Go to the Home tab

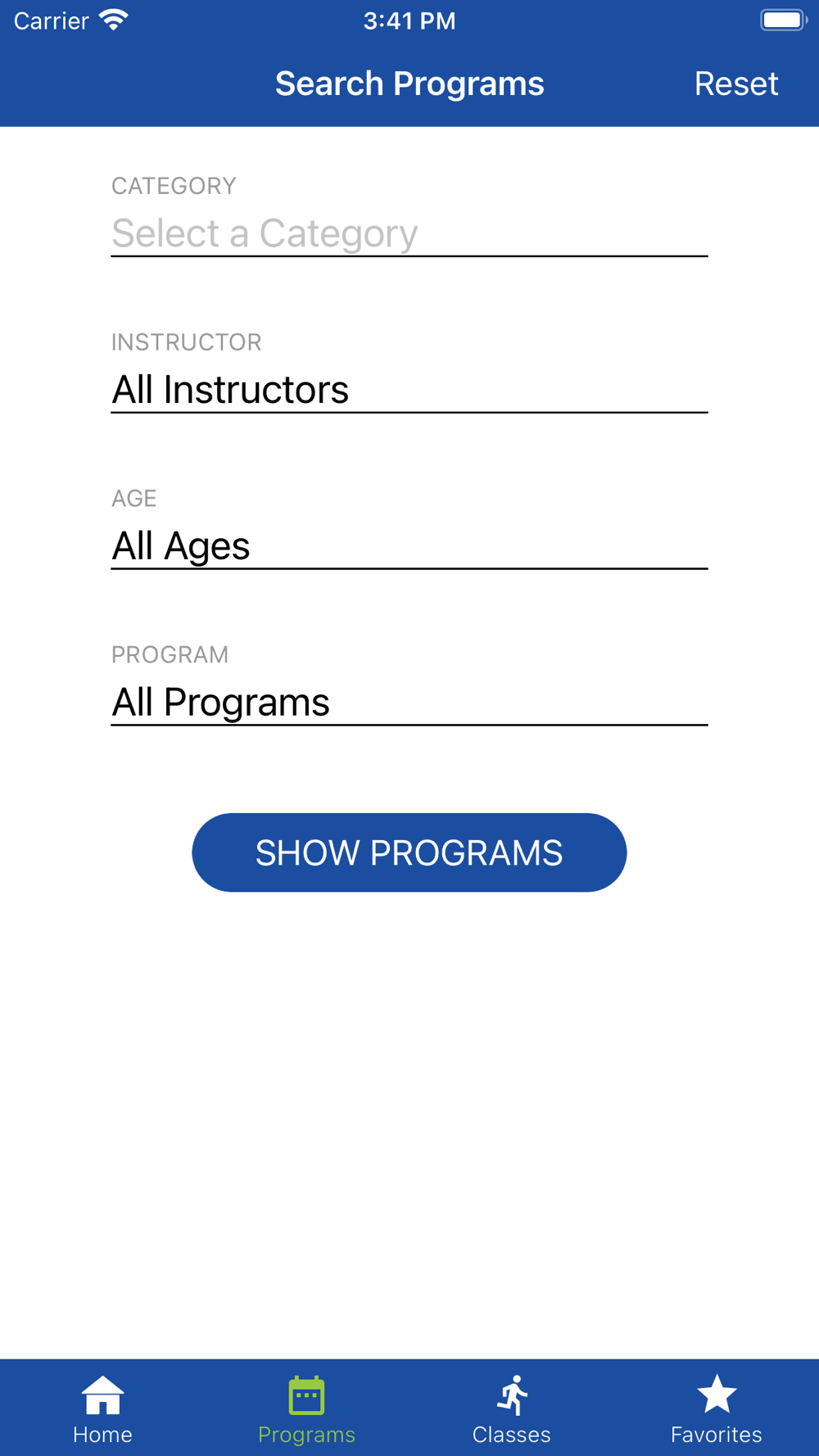coord(102,1409)
